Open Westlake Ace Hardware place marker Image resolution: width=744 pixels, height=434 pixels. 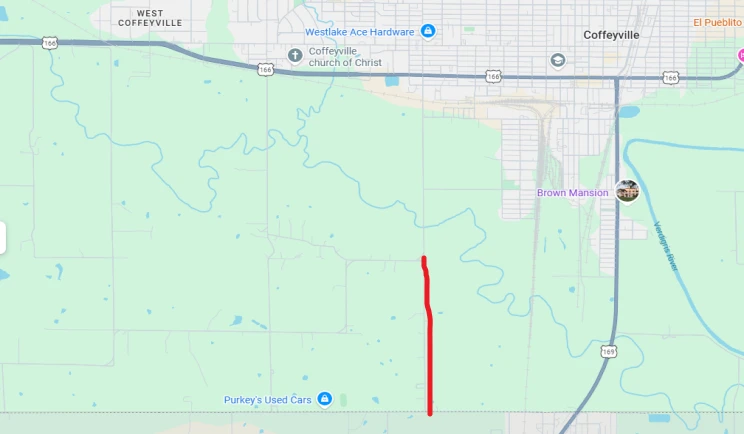(x=428, y=32)
